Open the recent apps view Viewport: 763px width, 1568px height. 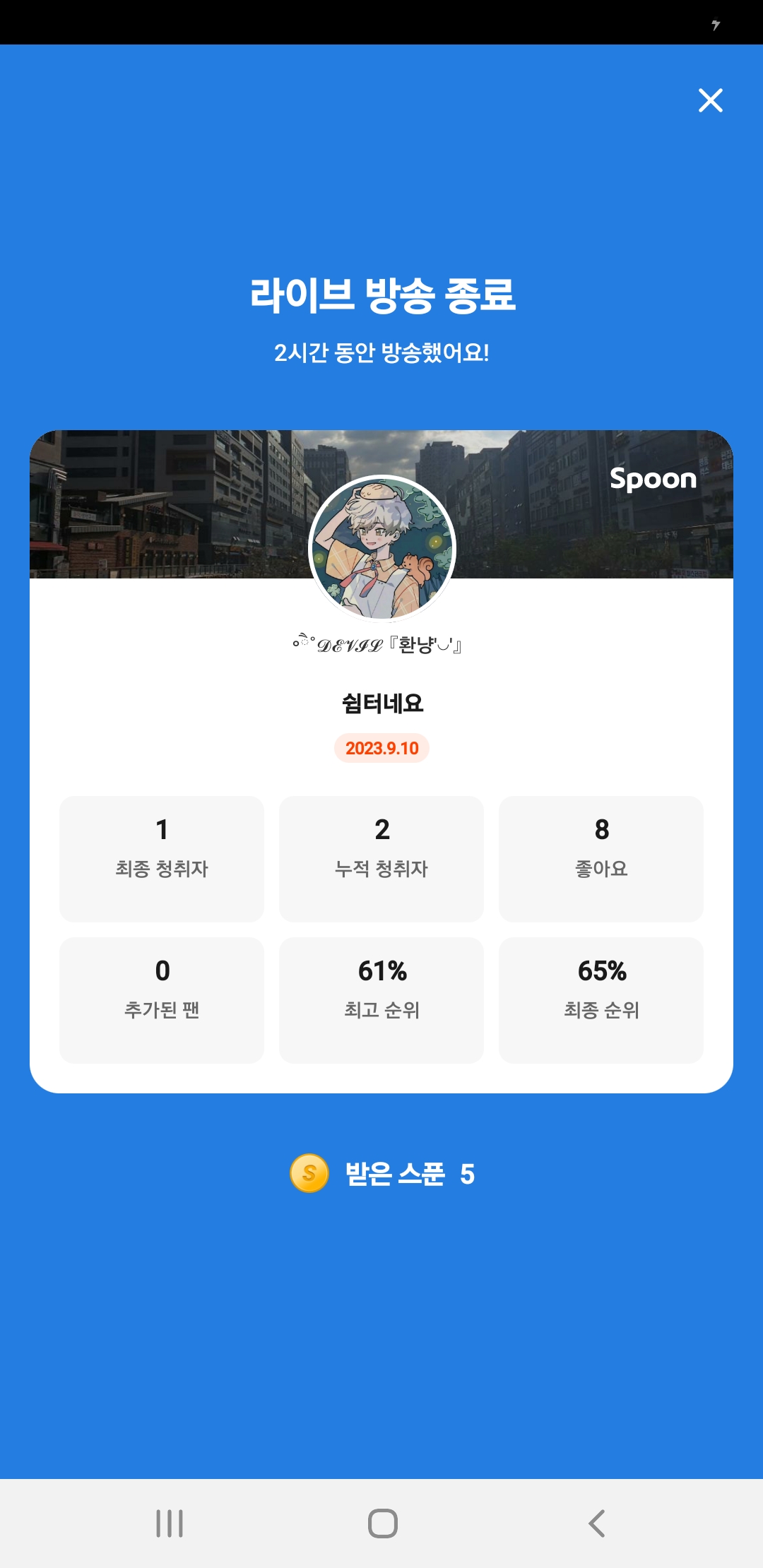point(170,1524)
